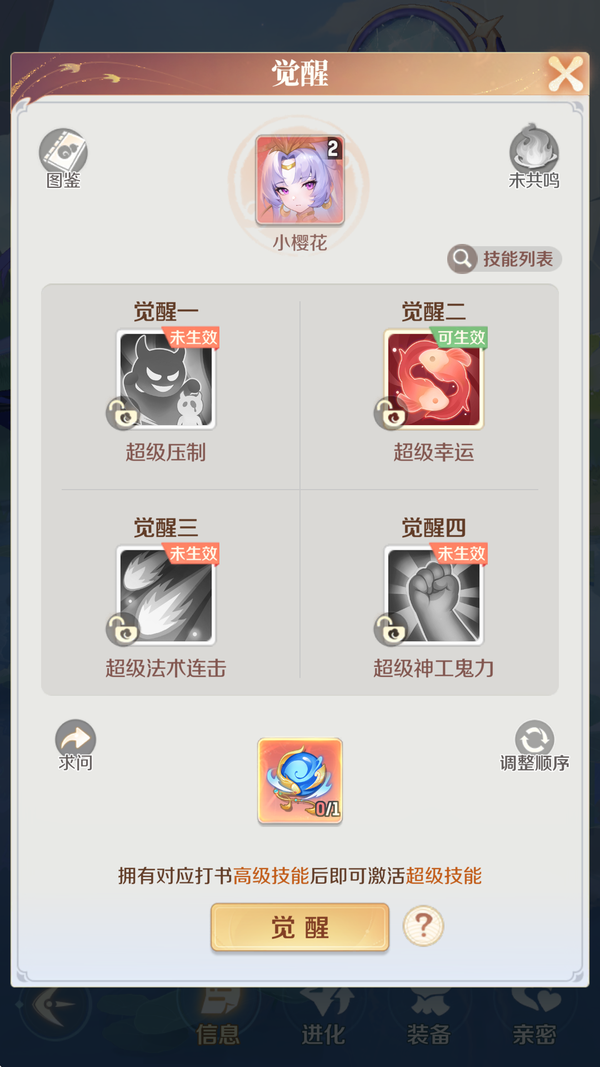Open the 技能列表 skill list
The image size is (600, 1067).
(504, 259)
